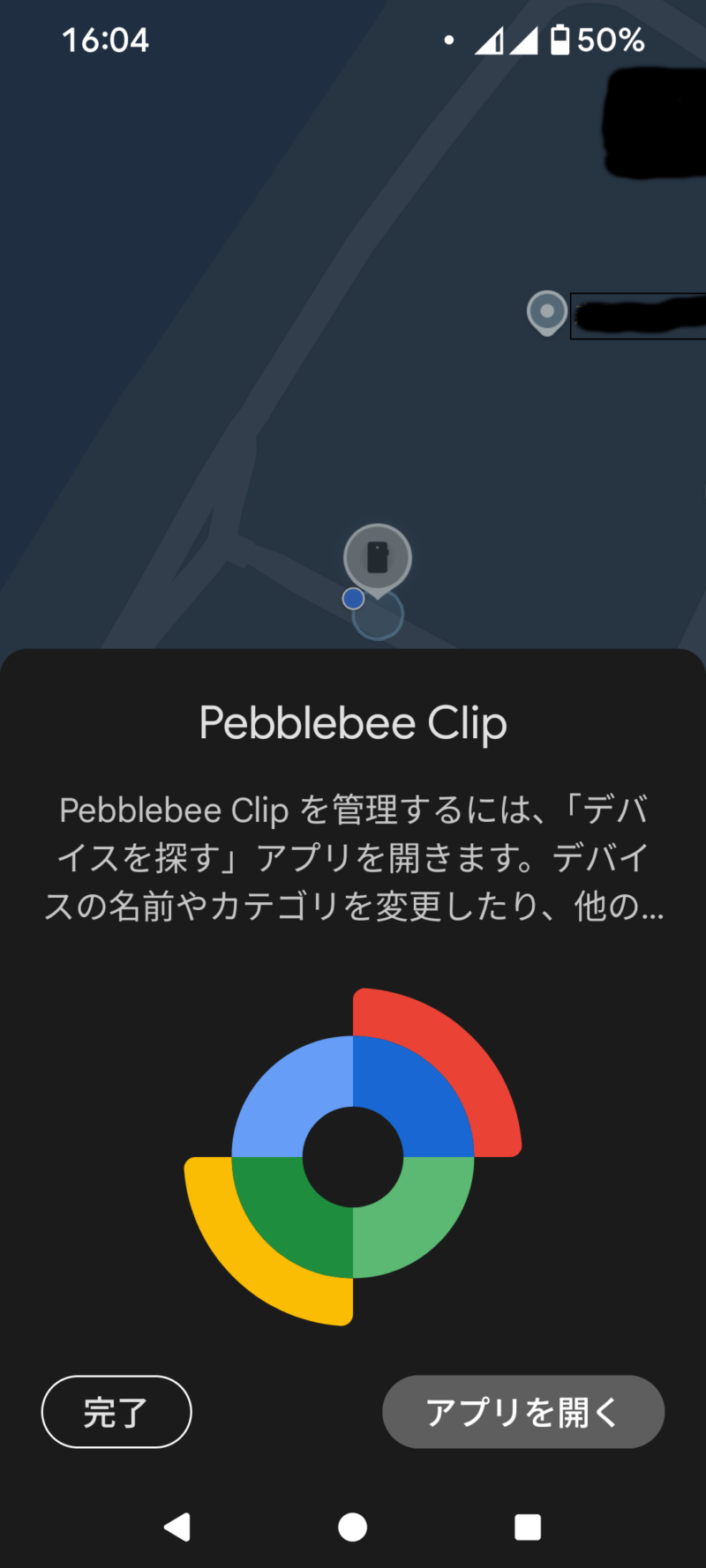Select the phone device marker on map

point(377,558)
